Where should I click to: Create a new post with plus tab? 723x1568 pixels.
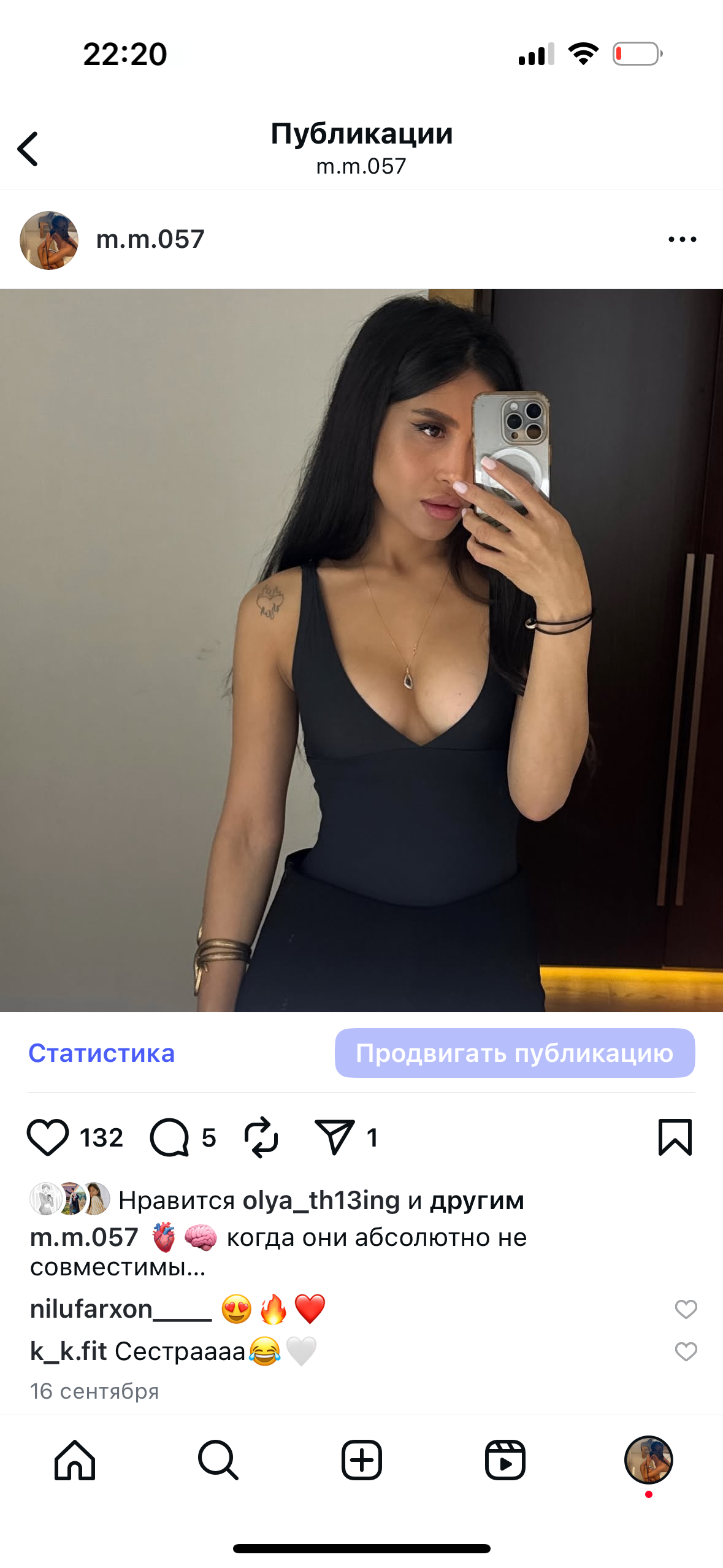362,1461
